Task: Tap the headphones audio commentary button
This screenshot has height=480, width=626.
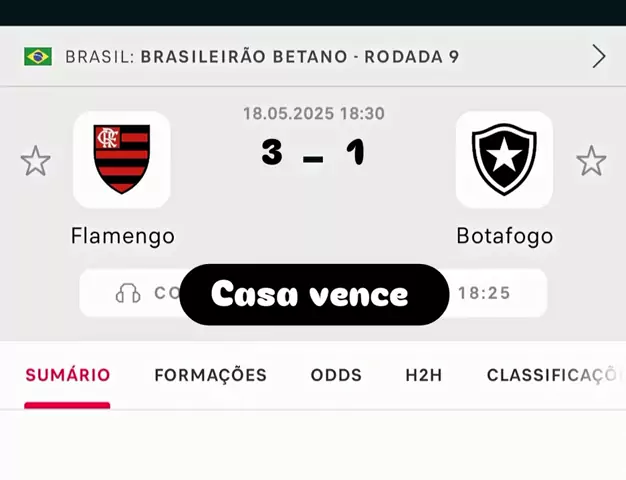Action: [129, 293]
